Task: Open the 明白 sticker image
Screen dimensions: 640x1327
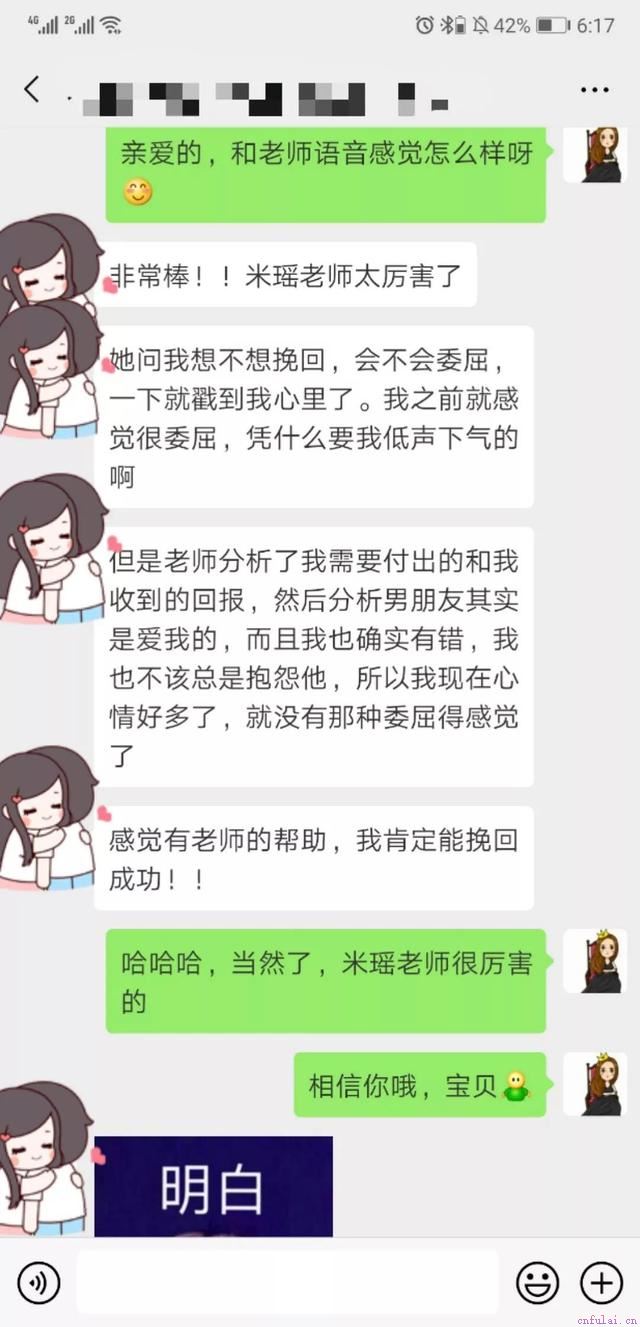Action: (213, 1187)
